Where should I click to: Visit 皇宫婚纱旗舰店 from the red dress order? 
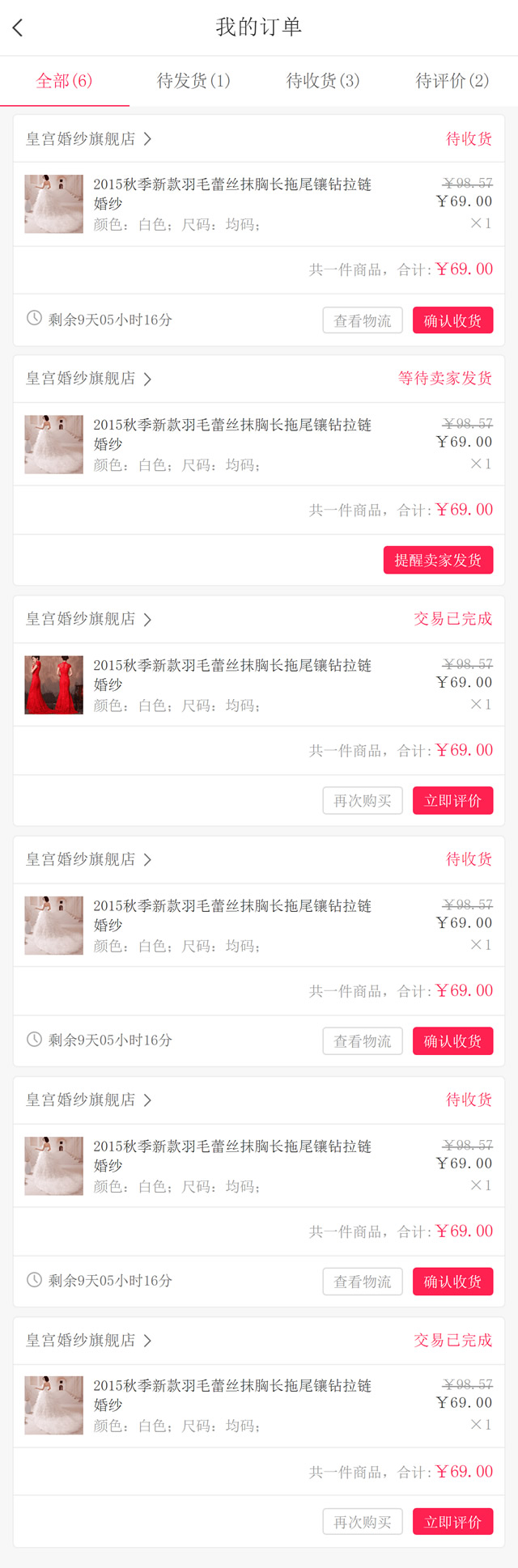pyautogui.click(x=88, y=619)
